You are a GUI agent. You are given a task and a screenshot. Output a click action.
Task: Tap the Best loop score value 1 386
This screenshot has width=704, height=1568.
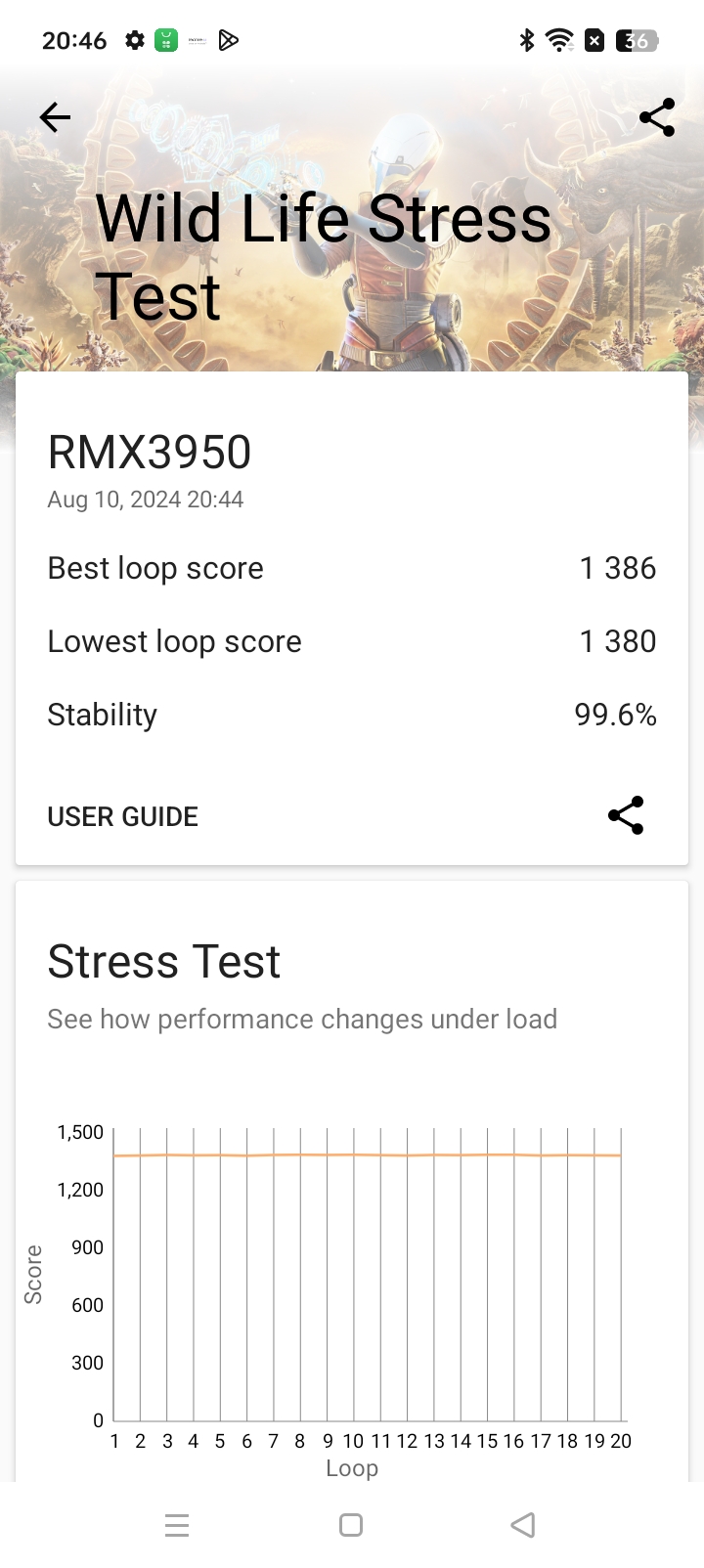pos(618,567)
